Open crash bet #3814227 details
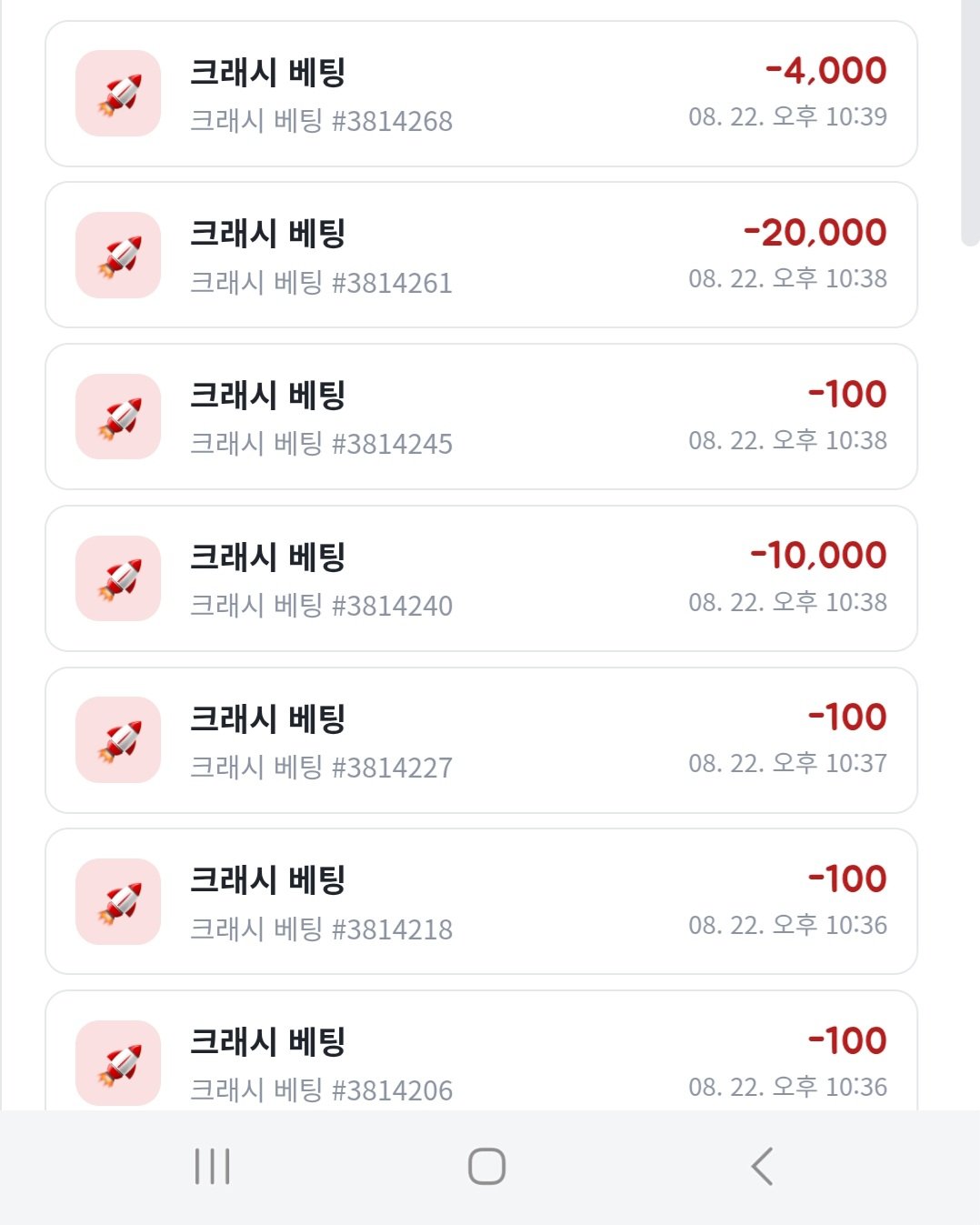 (x=481, y=740)
